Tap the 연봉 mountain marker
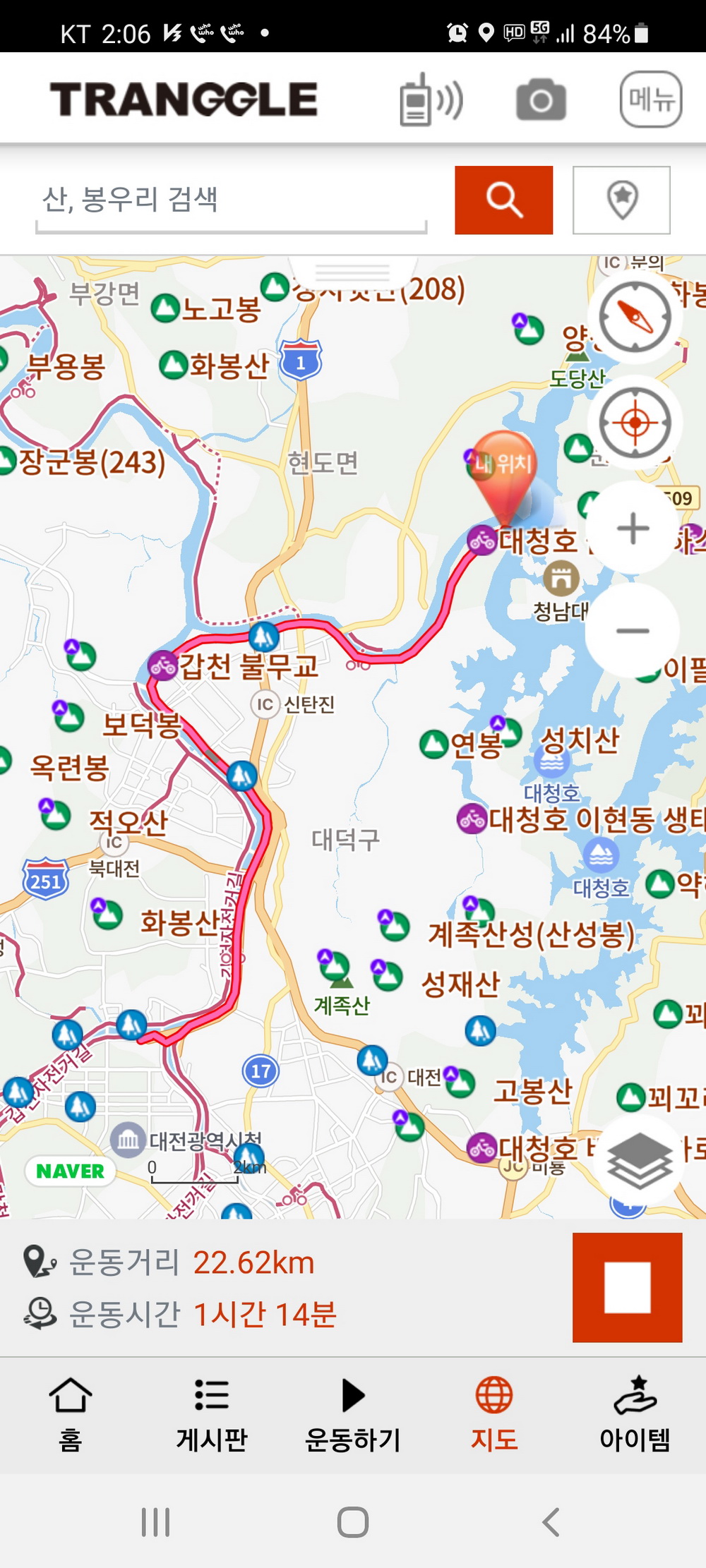706x1568 pixels. coord(435,744)
